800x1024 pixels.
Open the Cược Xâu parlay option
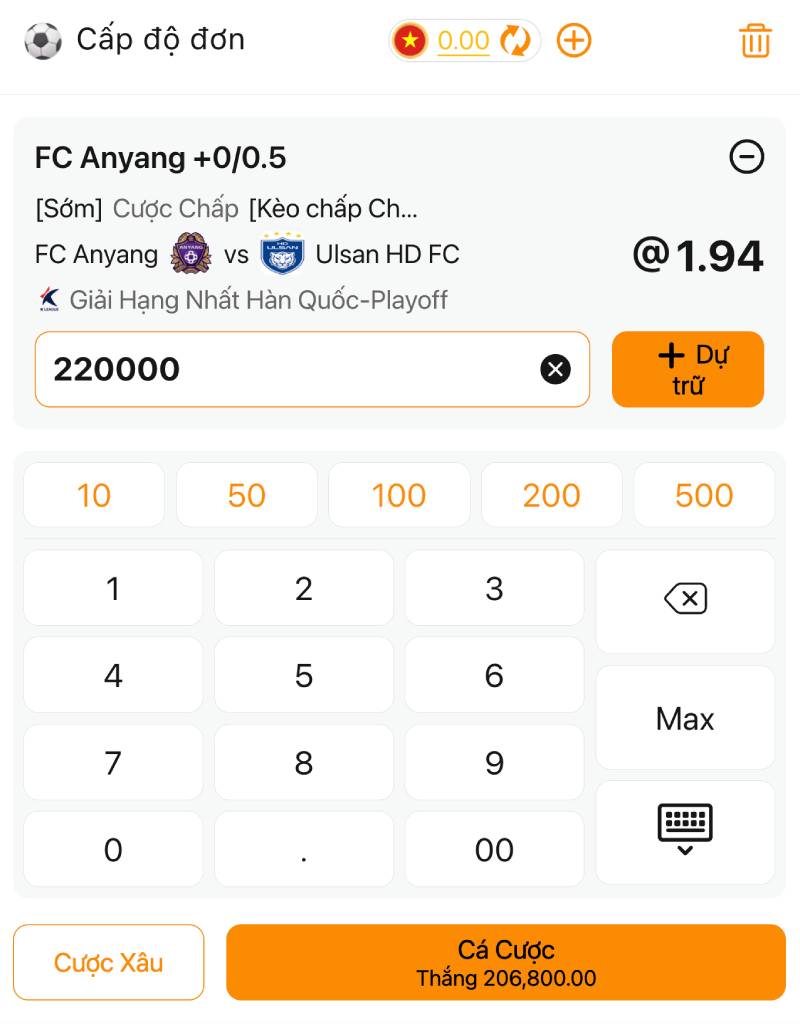click(108, 961)
